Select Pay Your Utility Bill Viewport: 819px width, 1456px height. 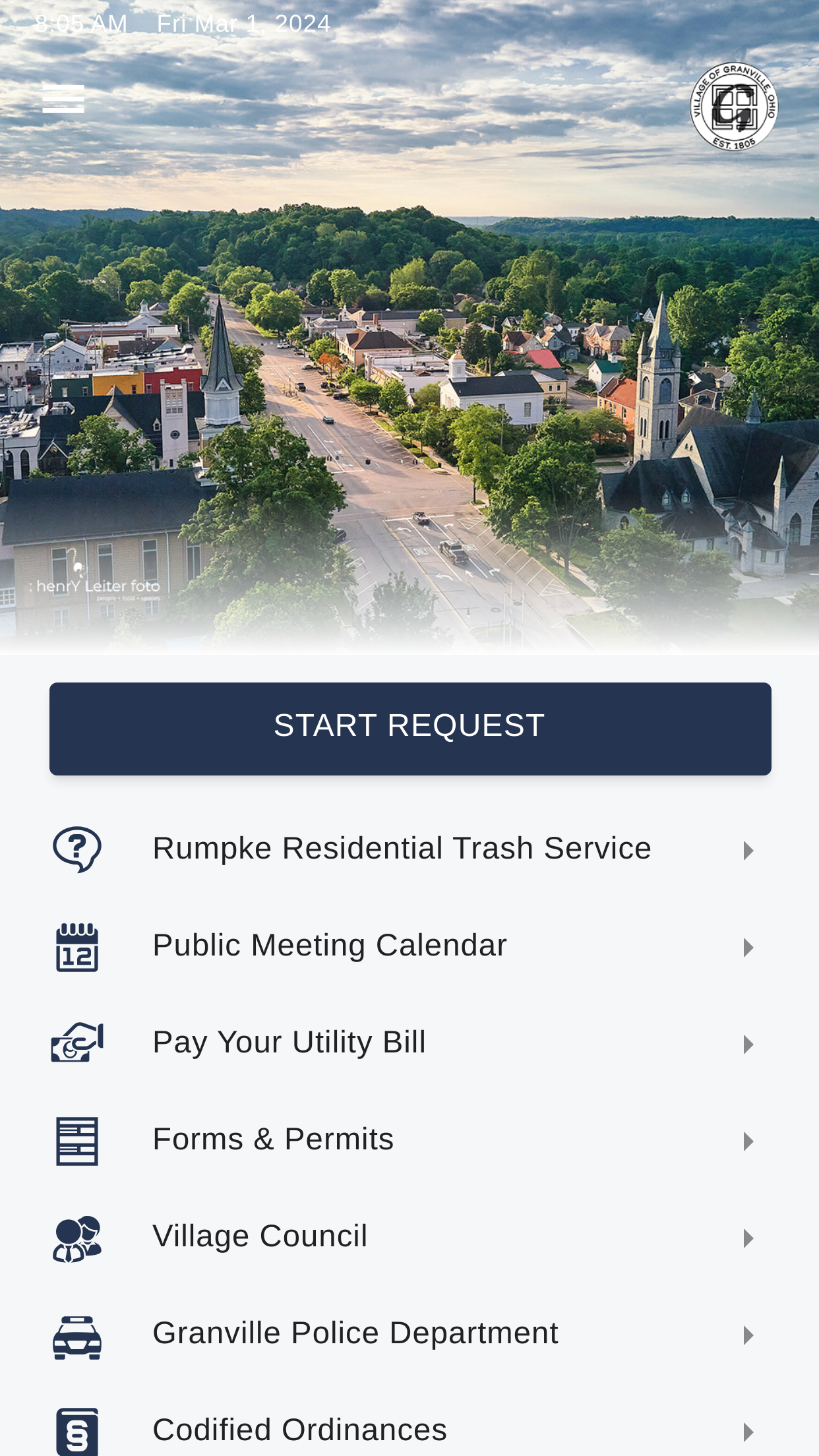409,1043
